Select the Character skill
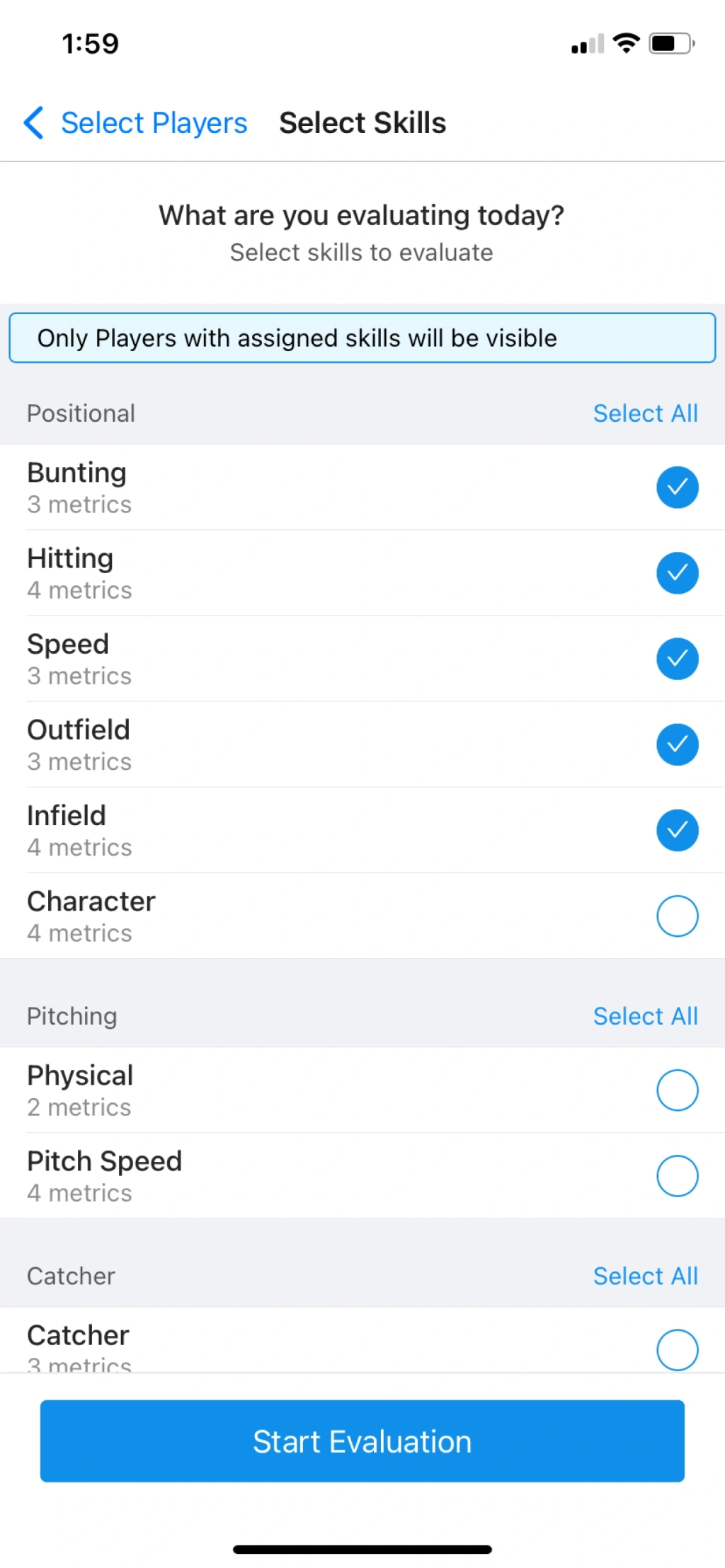The width and height of the screenshot is (725, 1568). [677, 916]
